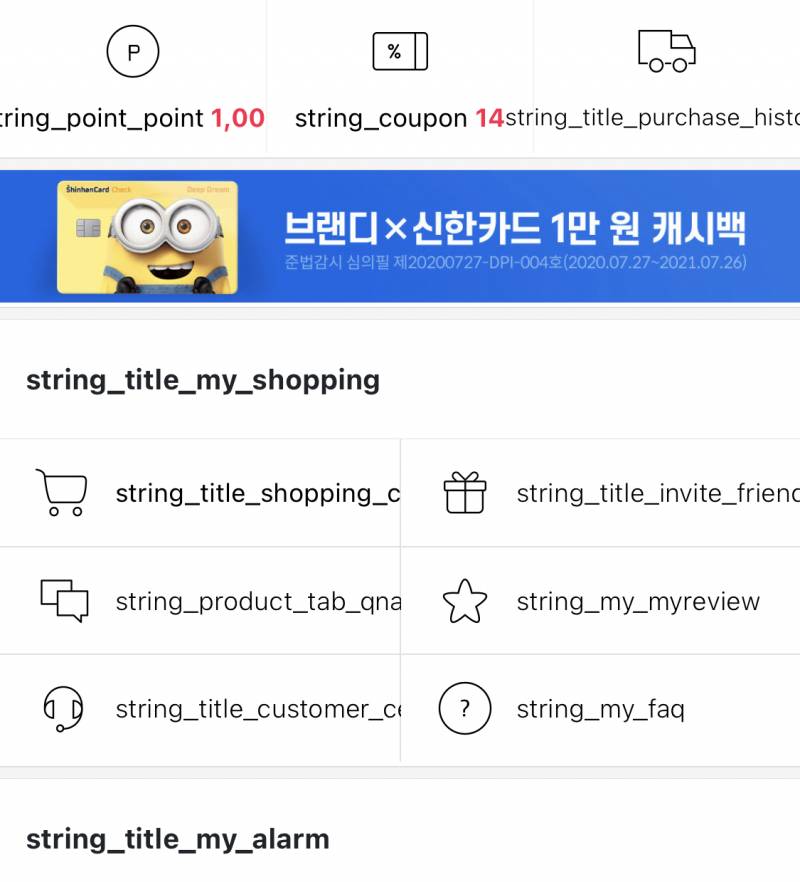Open the customer center
This screenshot has width=800, height=882.
(x=200, y=709)
